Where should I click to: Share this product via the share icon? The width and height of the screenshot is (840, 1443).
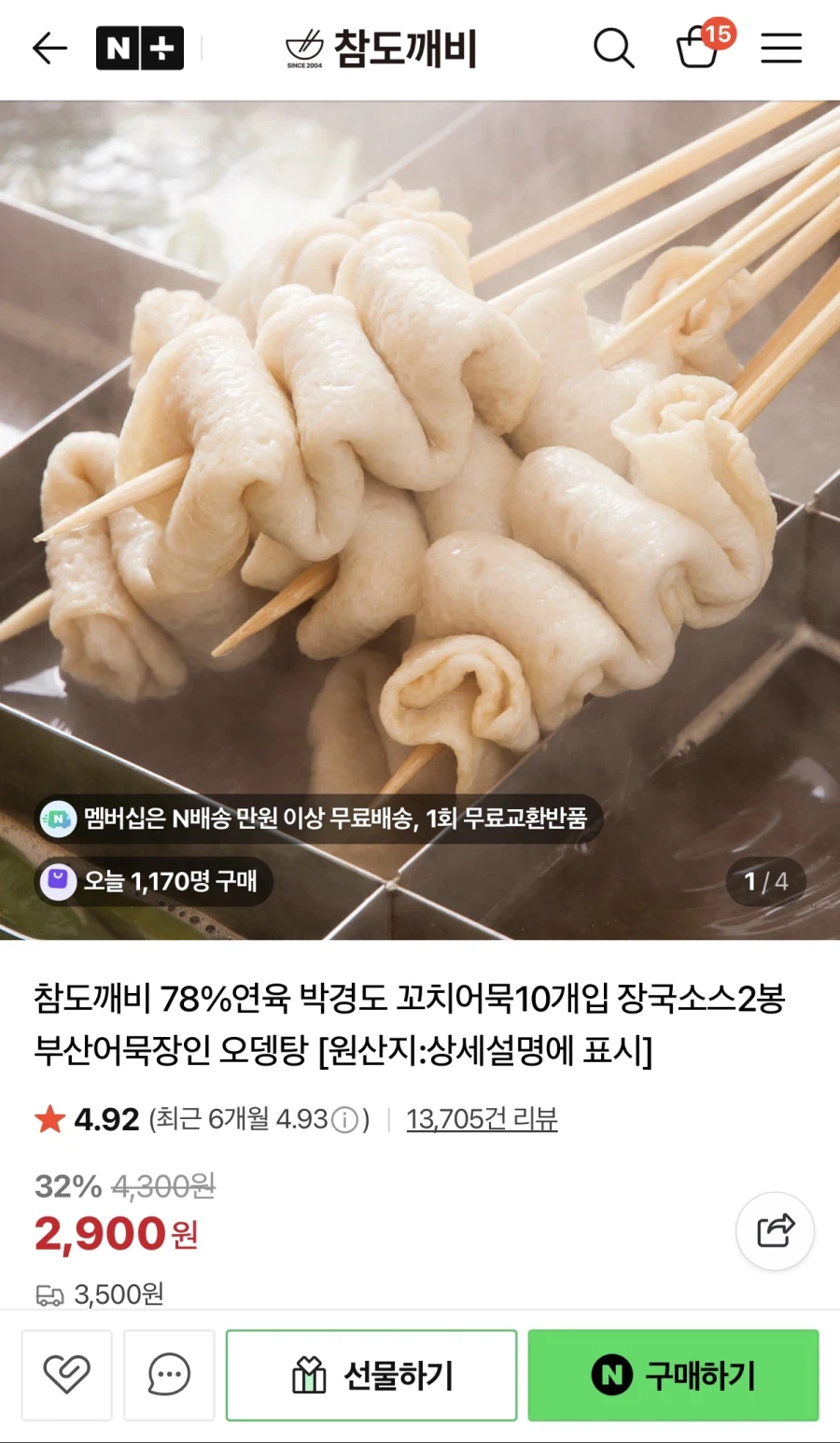click(775, 1231)
